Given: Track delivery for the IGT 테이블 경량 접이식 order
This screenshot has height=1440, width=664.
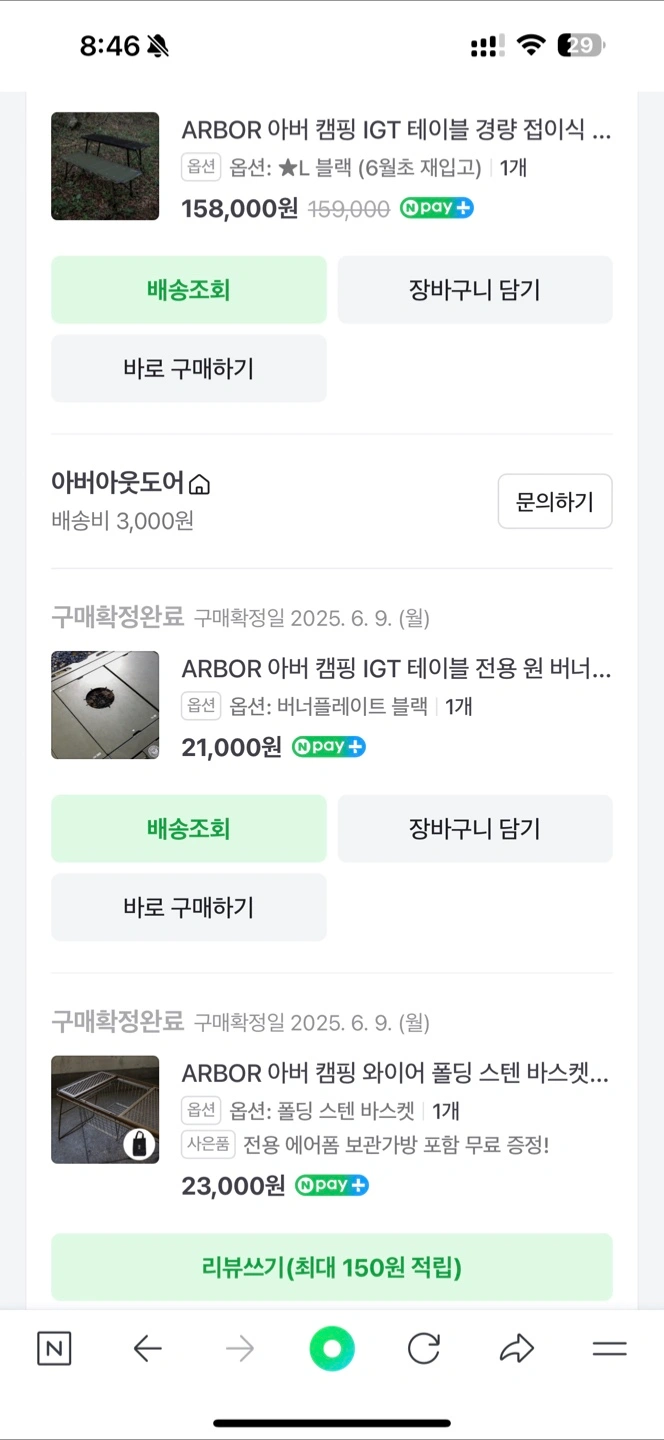Looking at the screenshot, I should click(x=189, y=290).
